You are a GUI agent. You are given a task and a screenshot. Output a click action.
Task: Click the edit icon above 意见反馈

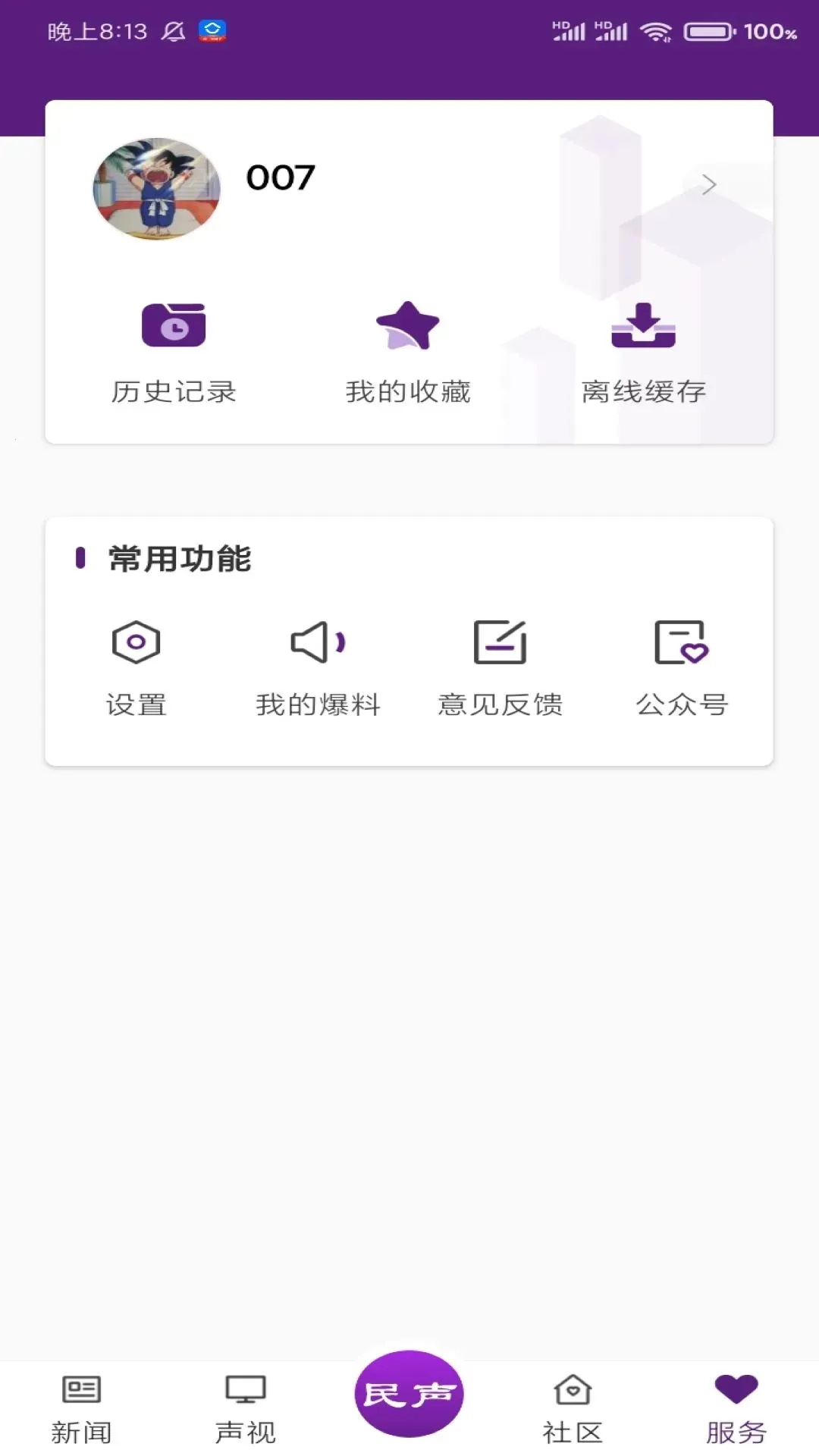pos(500,643)
